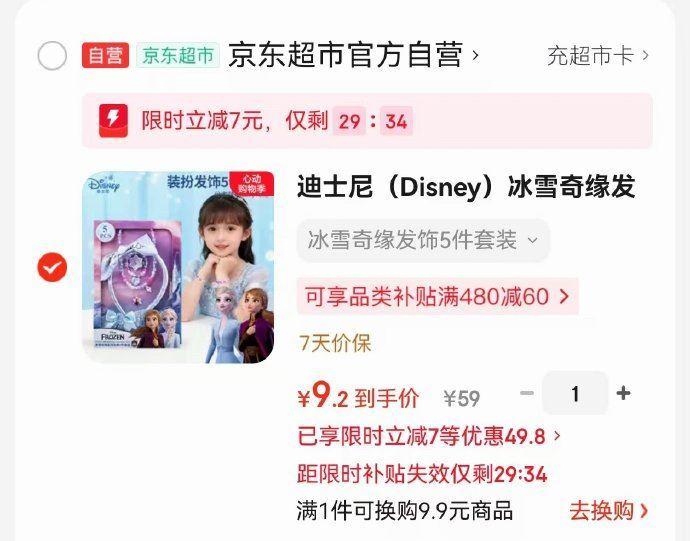This screenshot has height=541, width=690.
Task: Increase the item quantity with plus
Action: tap(623, 393)
